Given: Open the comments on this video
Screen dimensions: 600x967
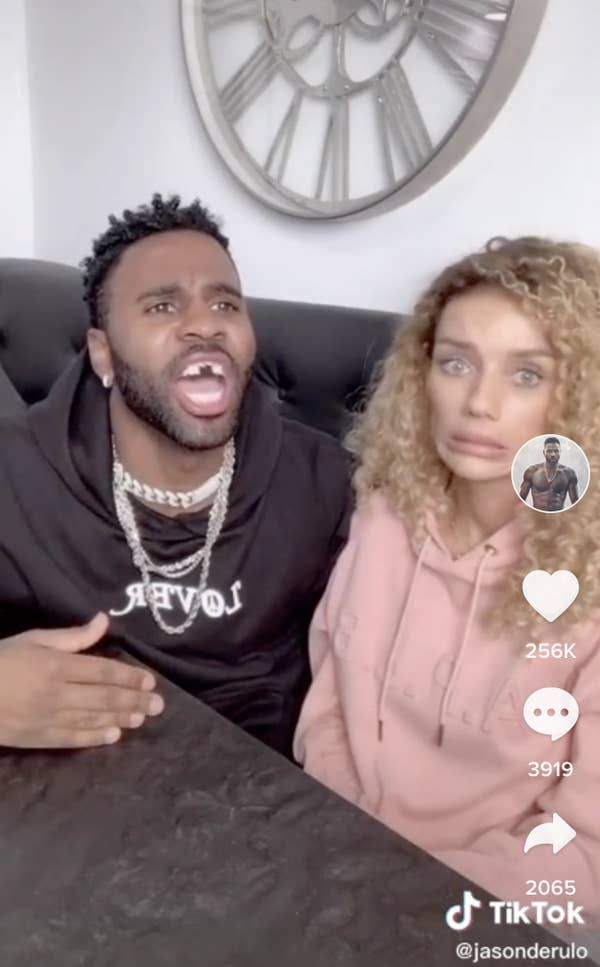Looking at the screenshot, I should coord(550,714).
